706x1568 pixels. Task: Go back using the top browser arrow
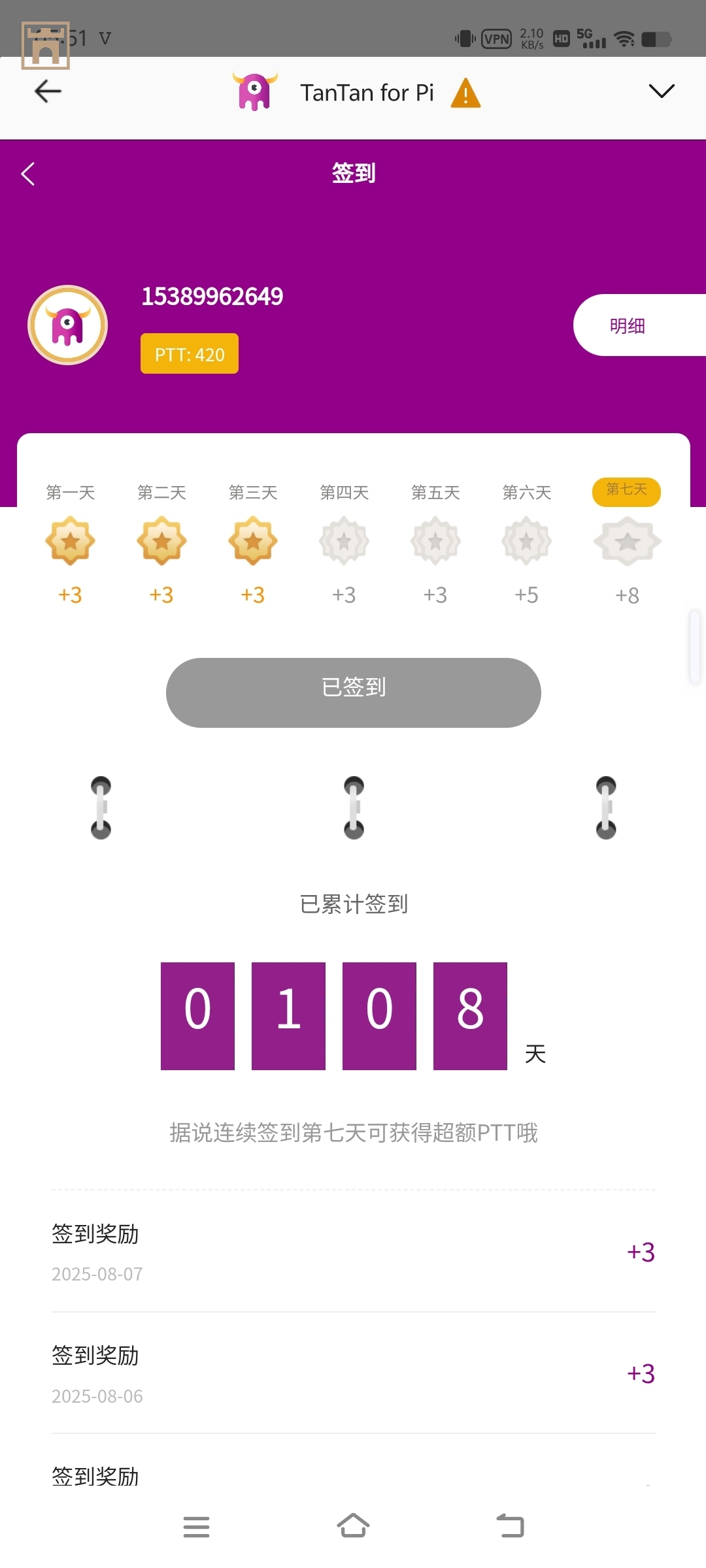48,91
